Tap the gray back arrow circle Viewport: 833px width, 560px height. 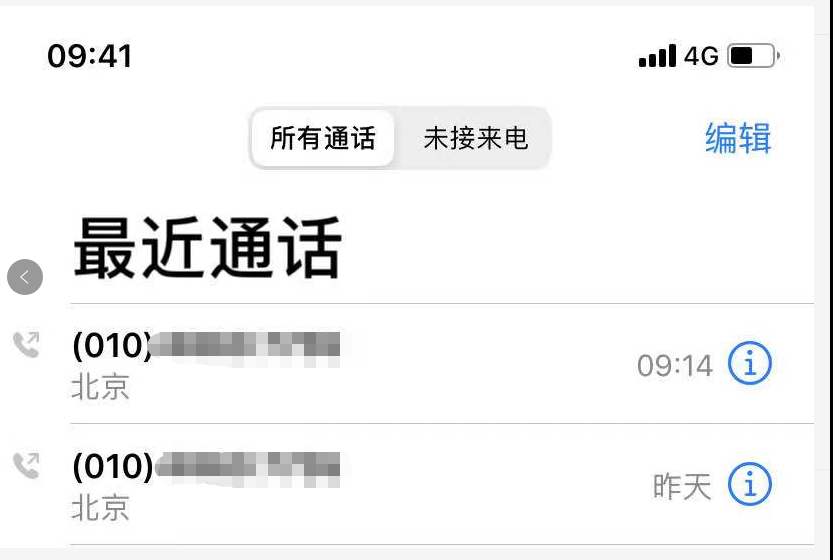coord(25,277)
